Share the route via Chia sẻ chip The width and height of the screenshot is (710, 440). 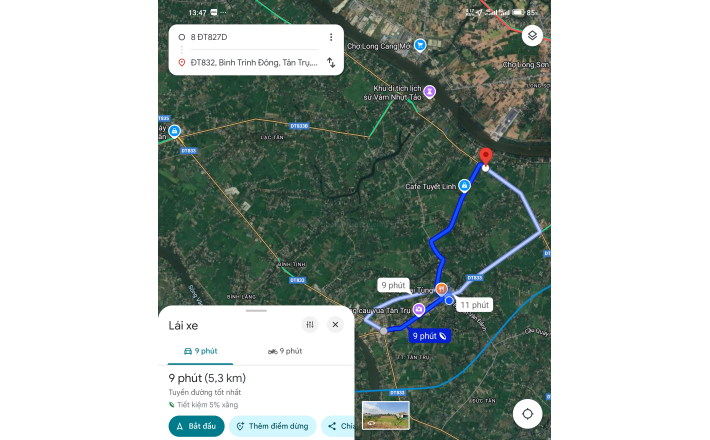[340, 426]
